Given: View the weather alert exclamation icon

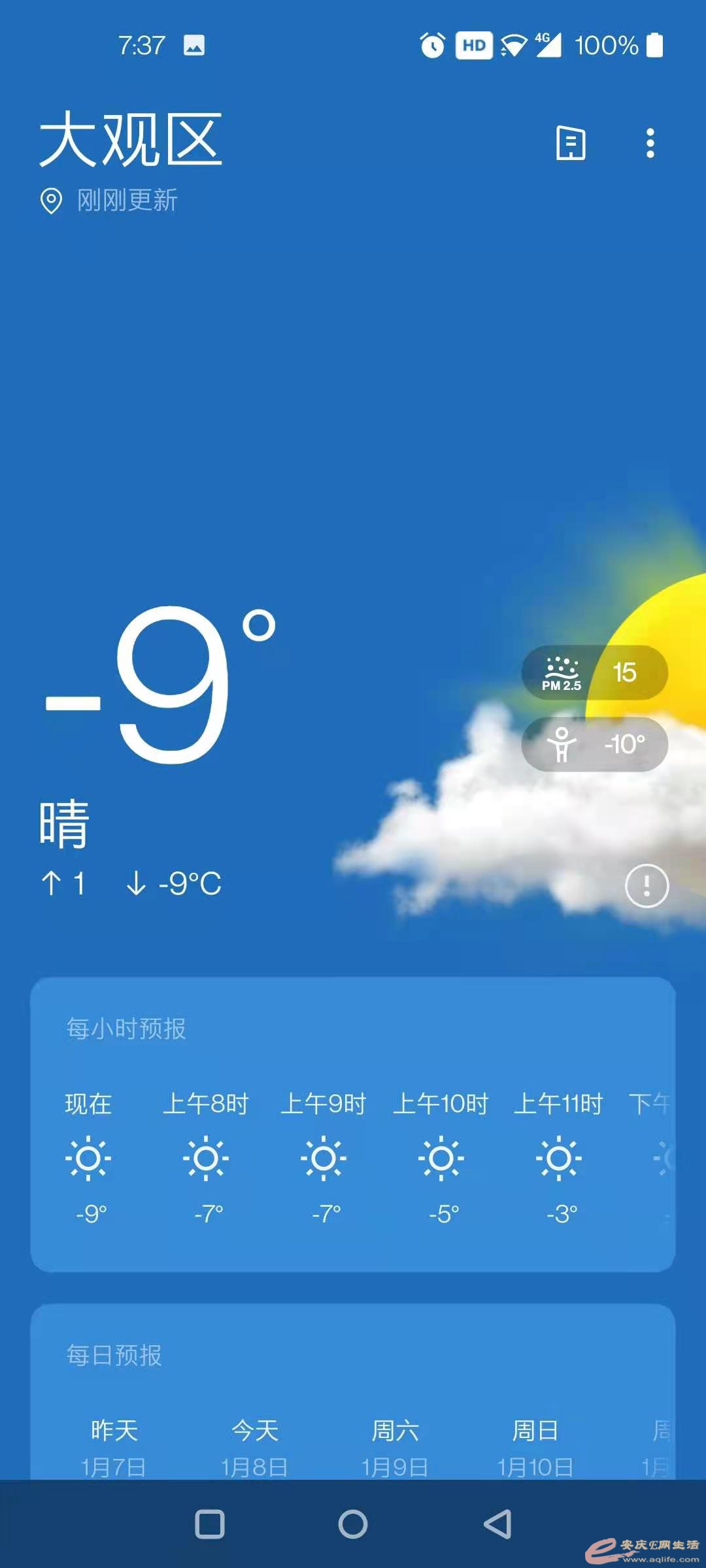Looking at the screenshot, I should pyautogui.click(x=647, y=886).
